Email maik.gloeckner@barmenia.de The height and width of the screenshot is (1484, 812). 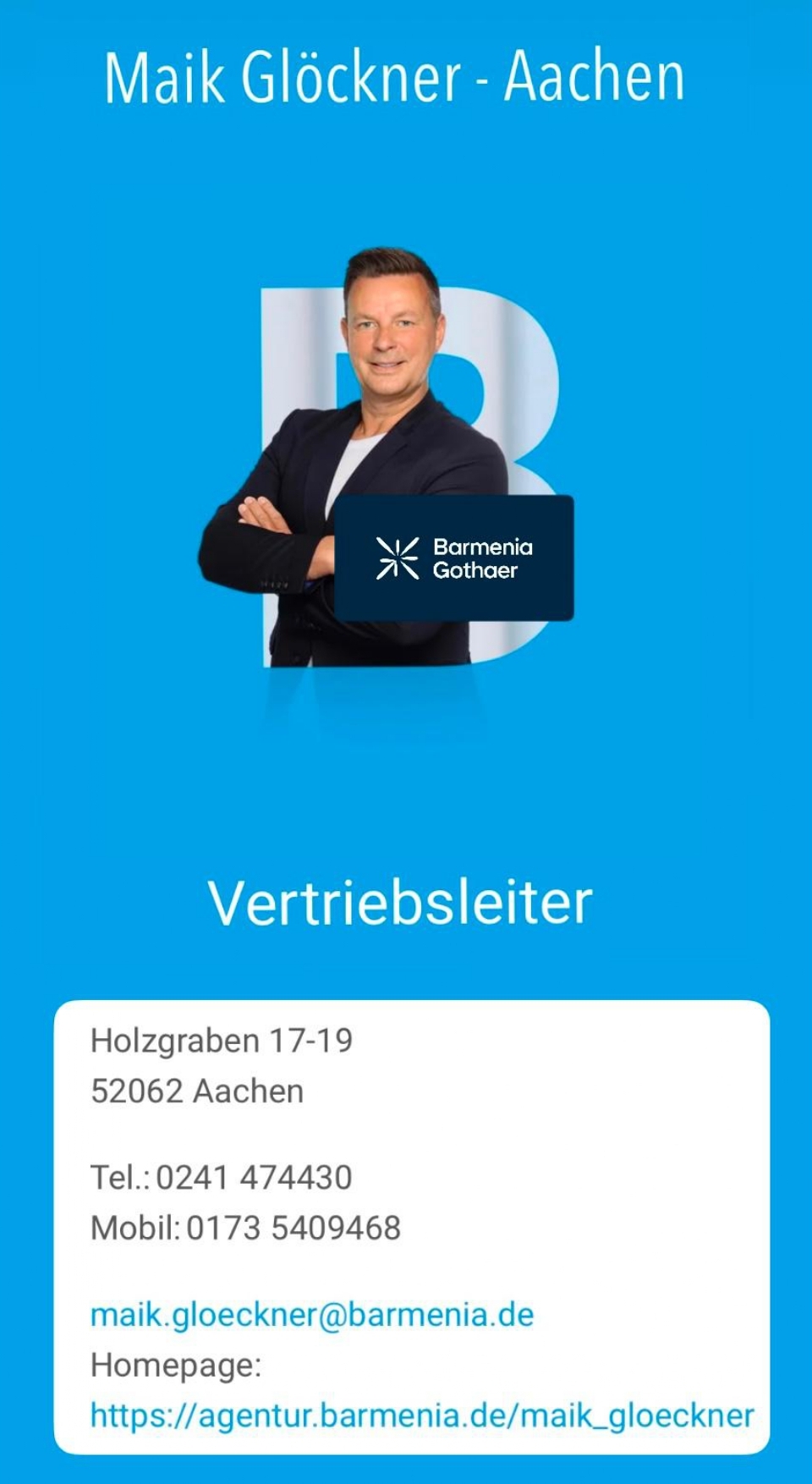tap(312, 1315)
